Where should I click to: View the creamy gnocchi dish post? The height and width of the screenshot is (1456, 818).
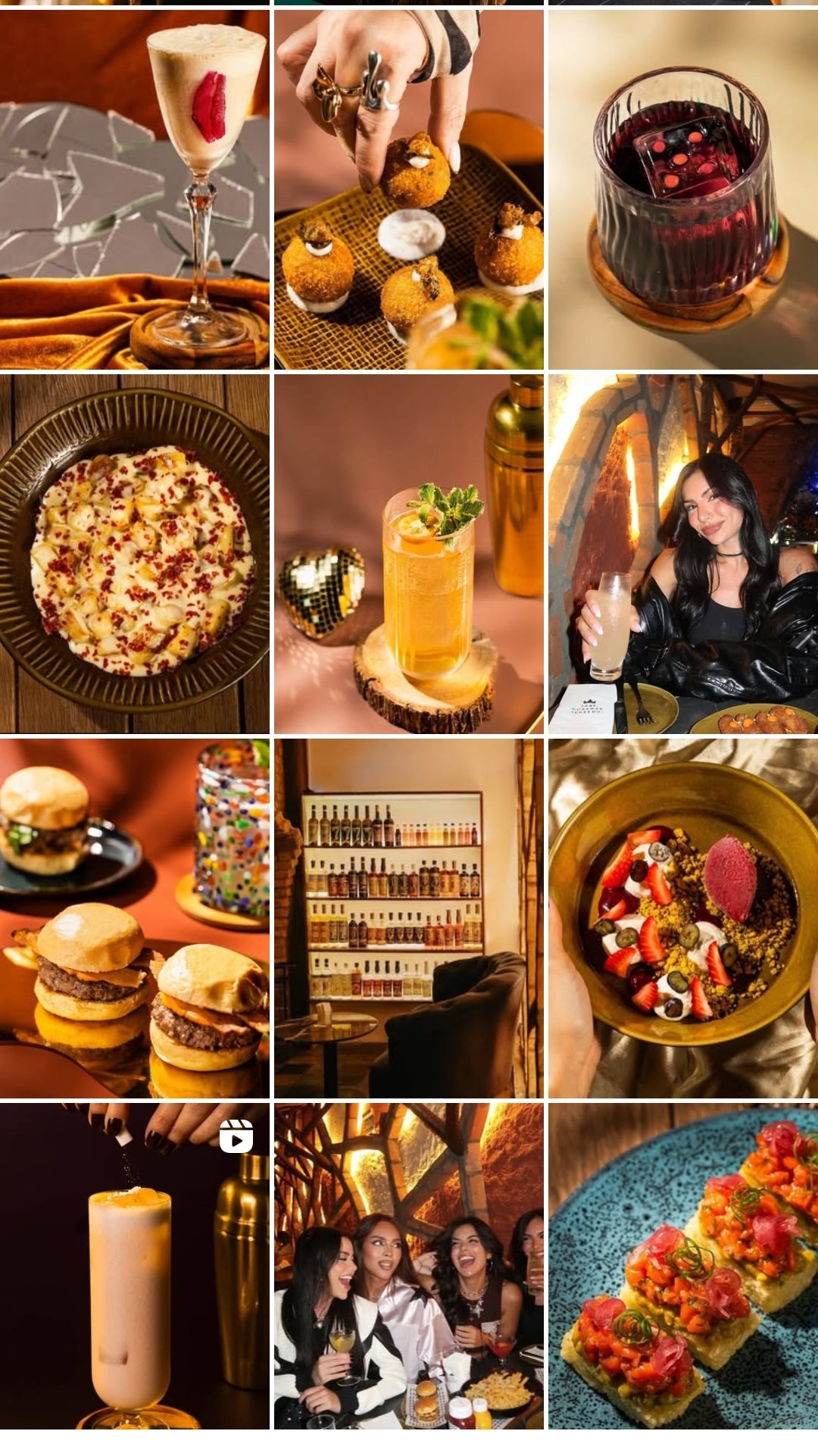(x=134, y=554)
